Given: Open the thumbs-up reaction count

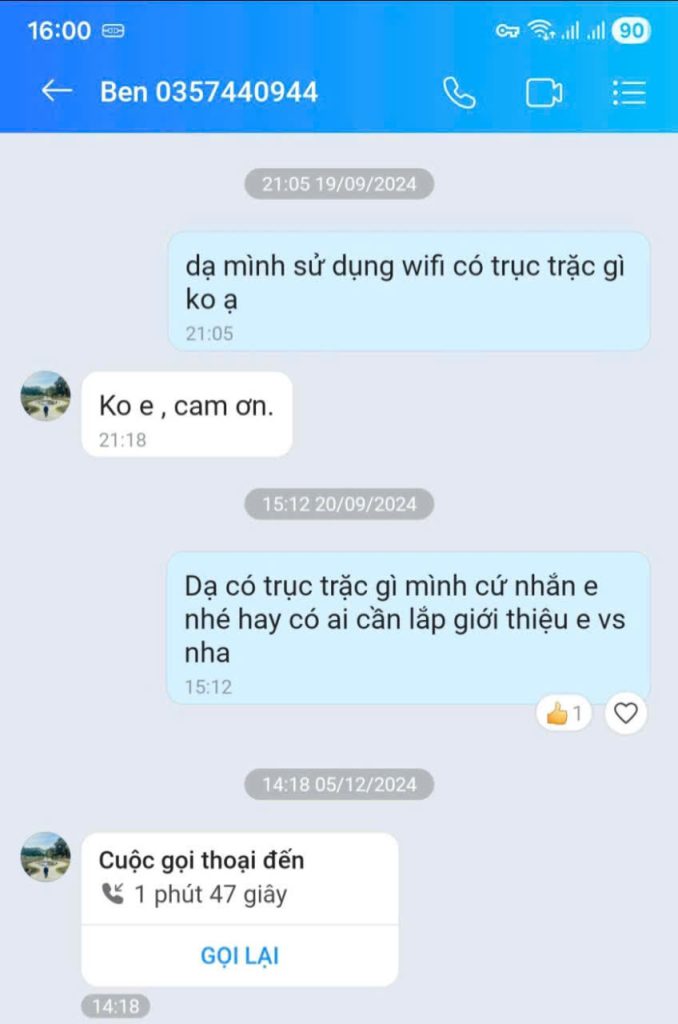Looking at the screenshot, I should [x=564, y=713].
